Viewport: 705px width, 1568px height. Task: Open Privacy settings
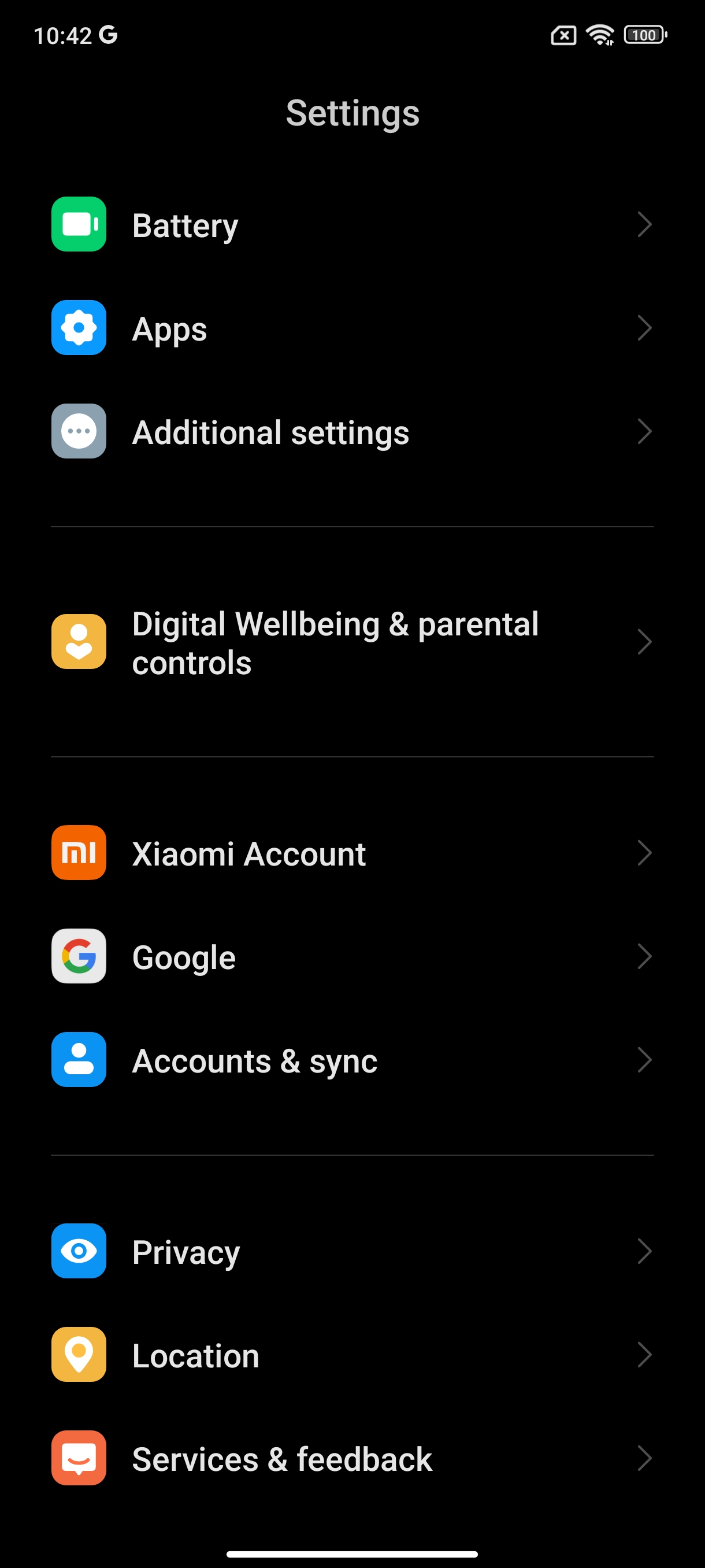(352, 1251)
